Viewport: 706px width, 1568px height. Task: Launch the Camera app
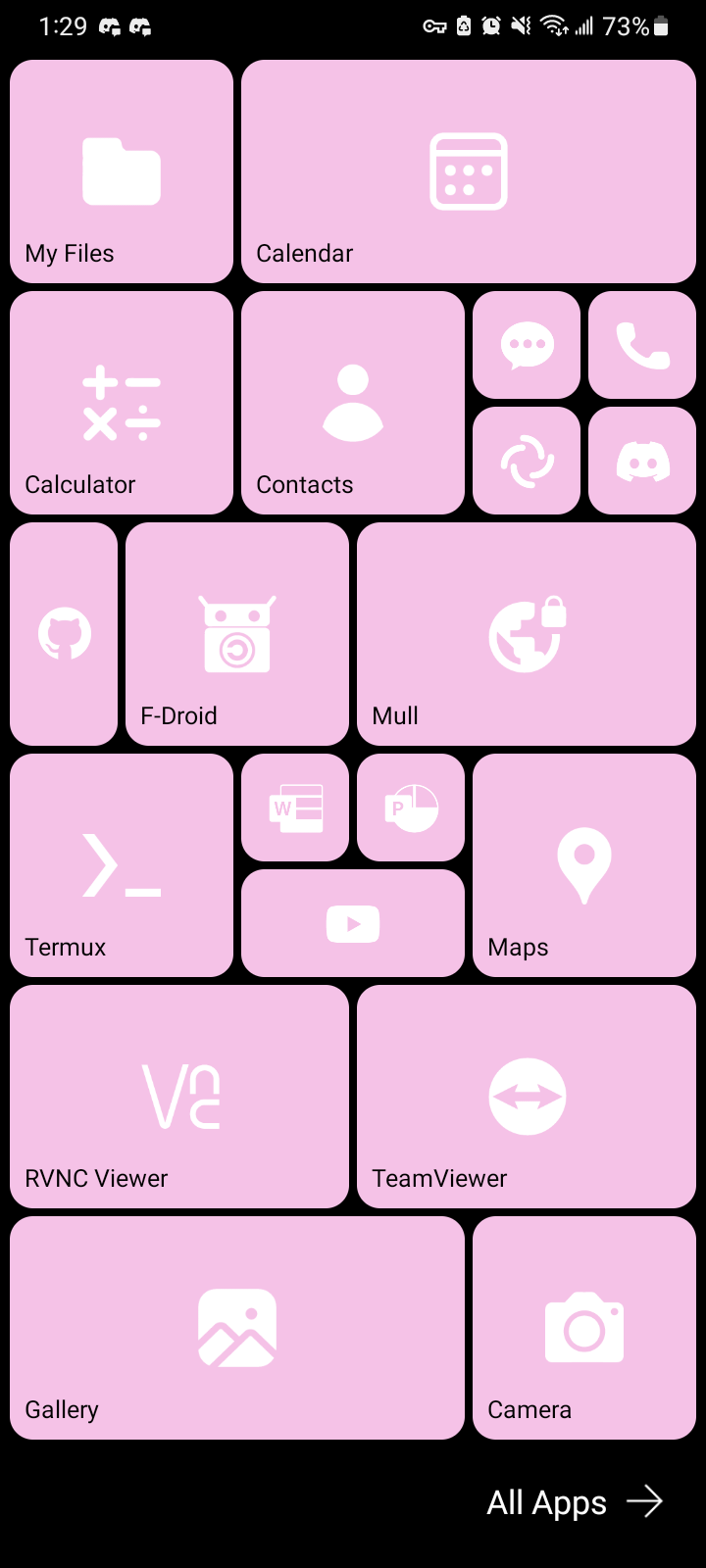tap(584, 1328)
